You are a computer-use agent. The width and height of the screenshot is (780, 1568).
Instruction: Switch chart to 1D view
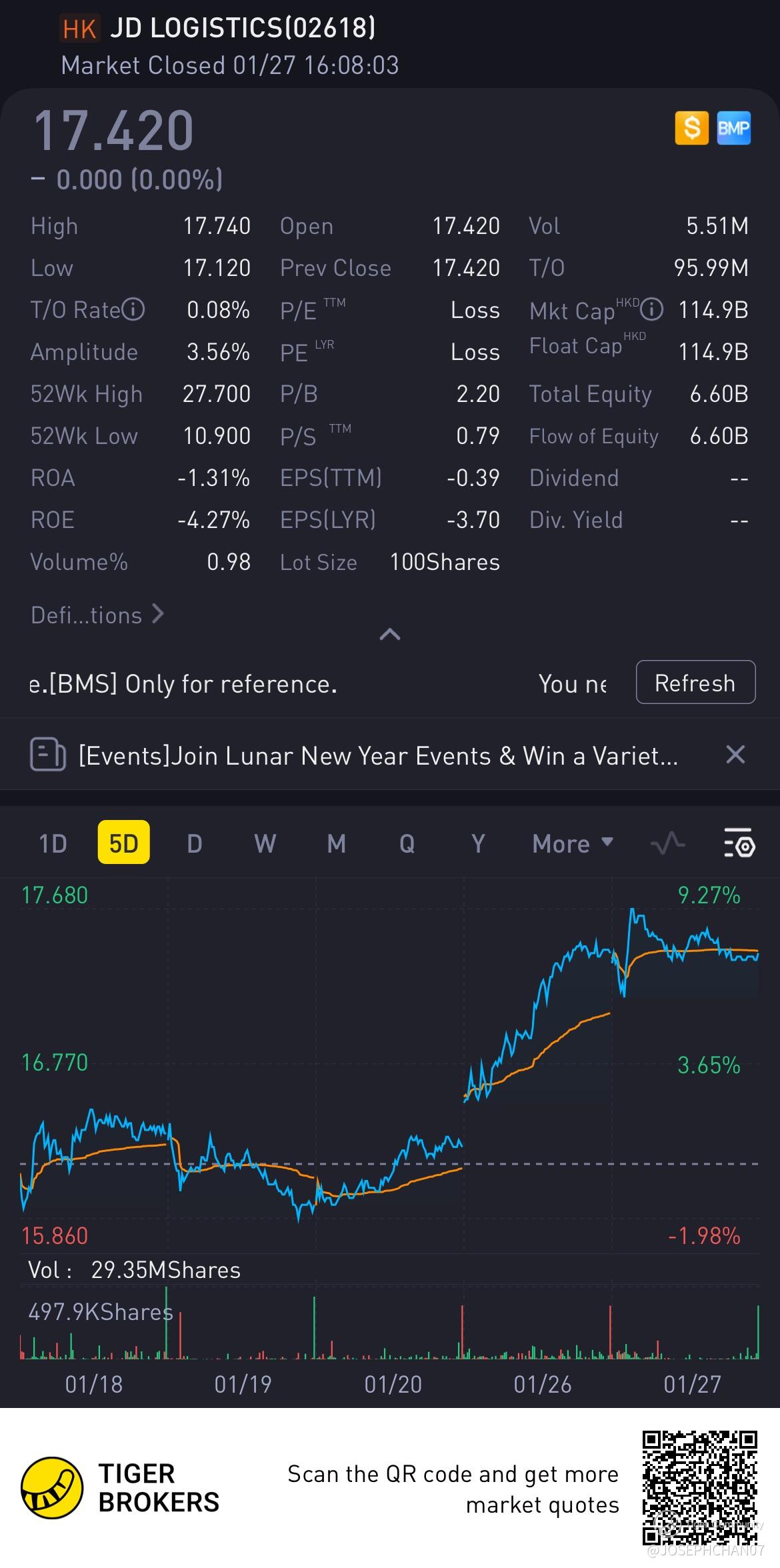[x=53, y=844]
